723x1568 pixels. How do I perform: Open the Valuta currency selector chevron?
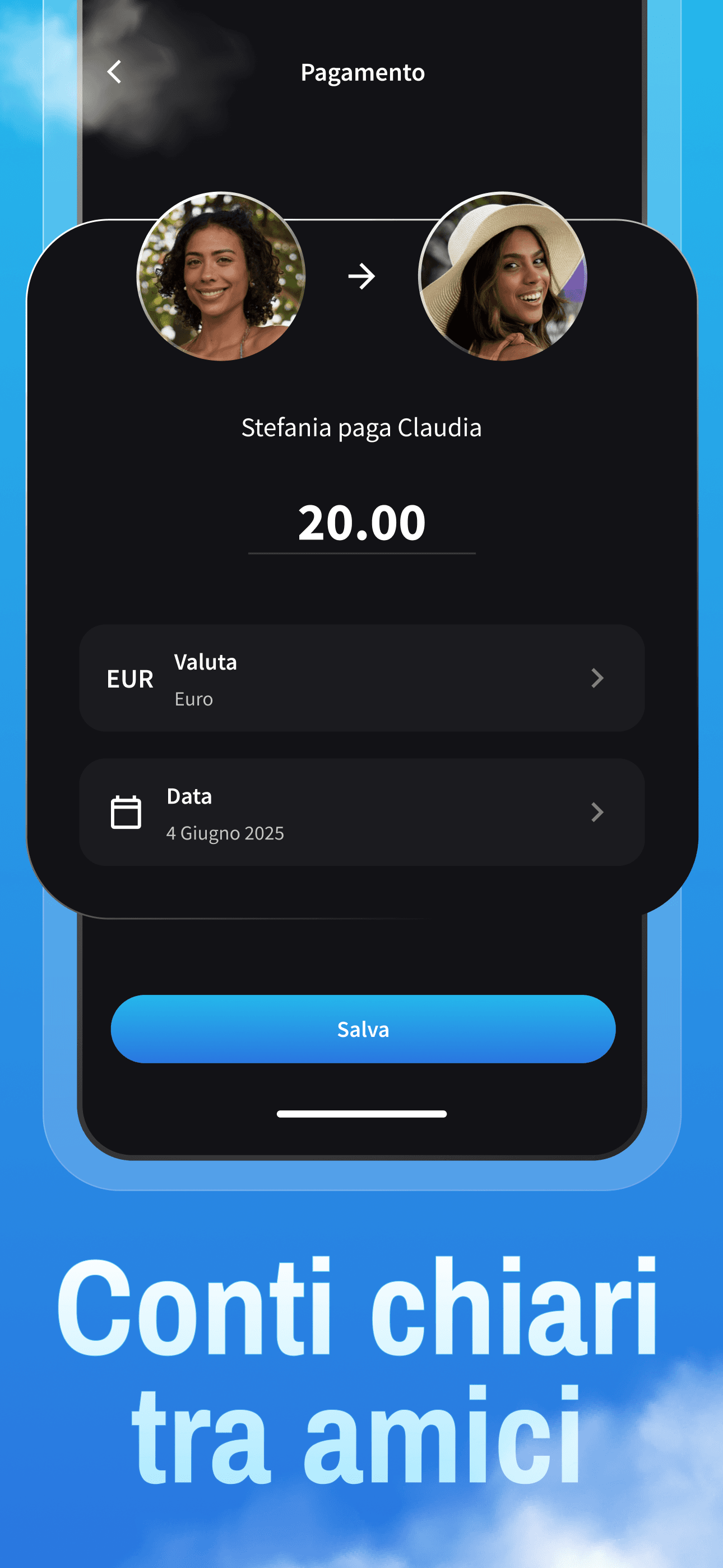coord(597,678)
